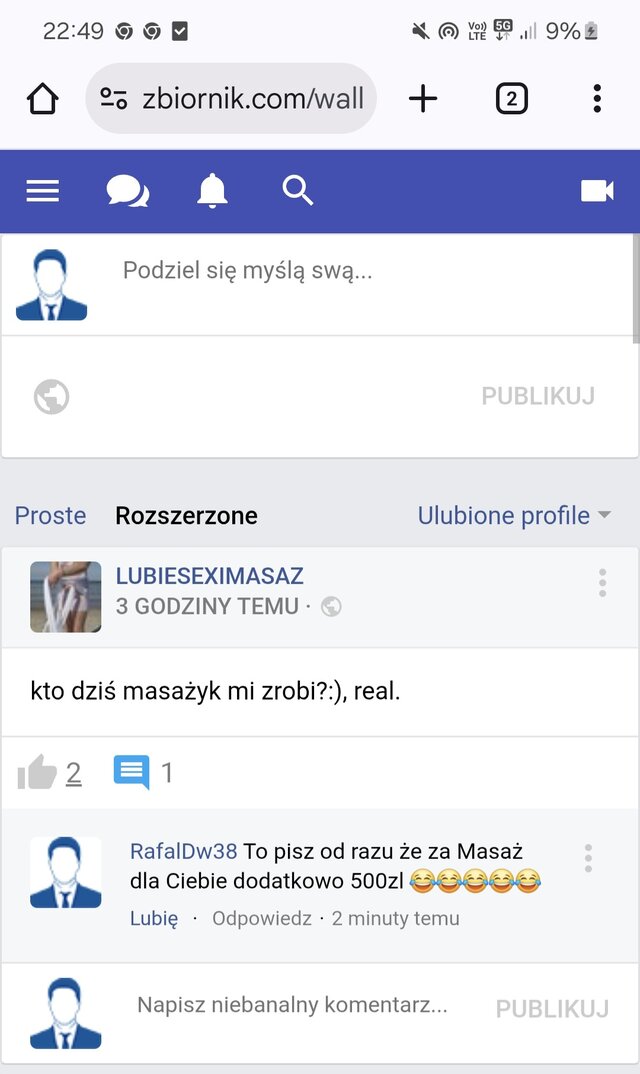The height and width of the screenshot is (1074, 640).
Task: Open browser tab switcher
Action: [511, 98]
